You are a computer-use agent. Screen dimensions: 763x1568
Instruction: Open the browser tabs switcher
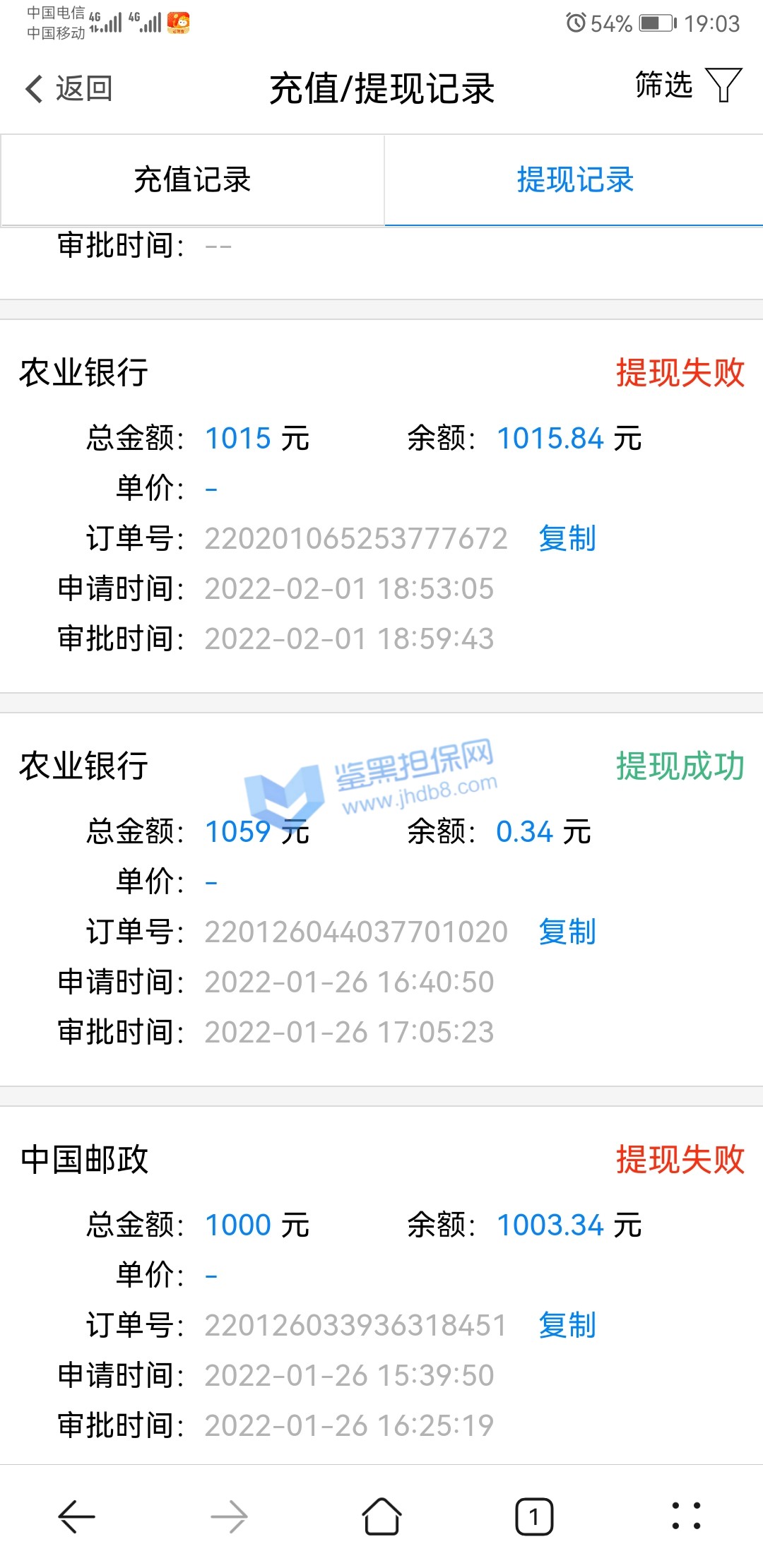click(x=534, y=1516)
